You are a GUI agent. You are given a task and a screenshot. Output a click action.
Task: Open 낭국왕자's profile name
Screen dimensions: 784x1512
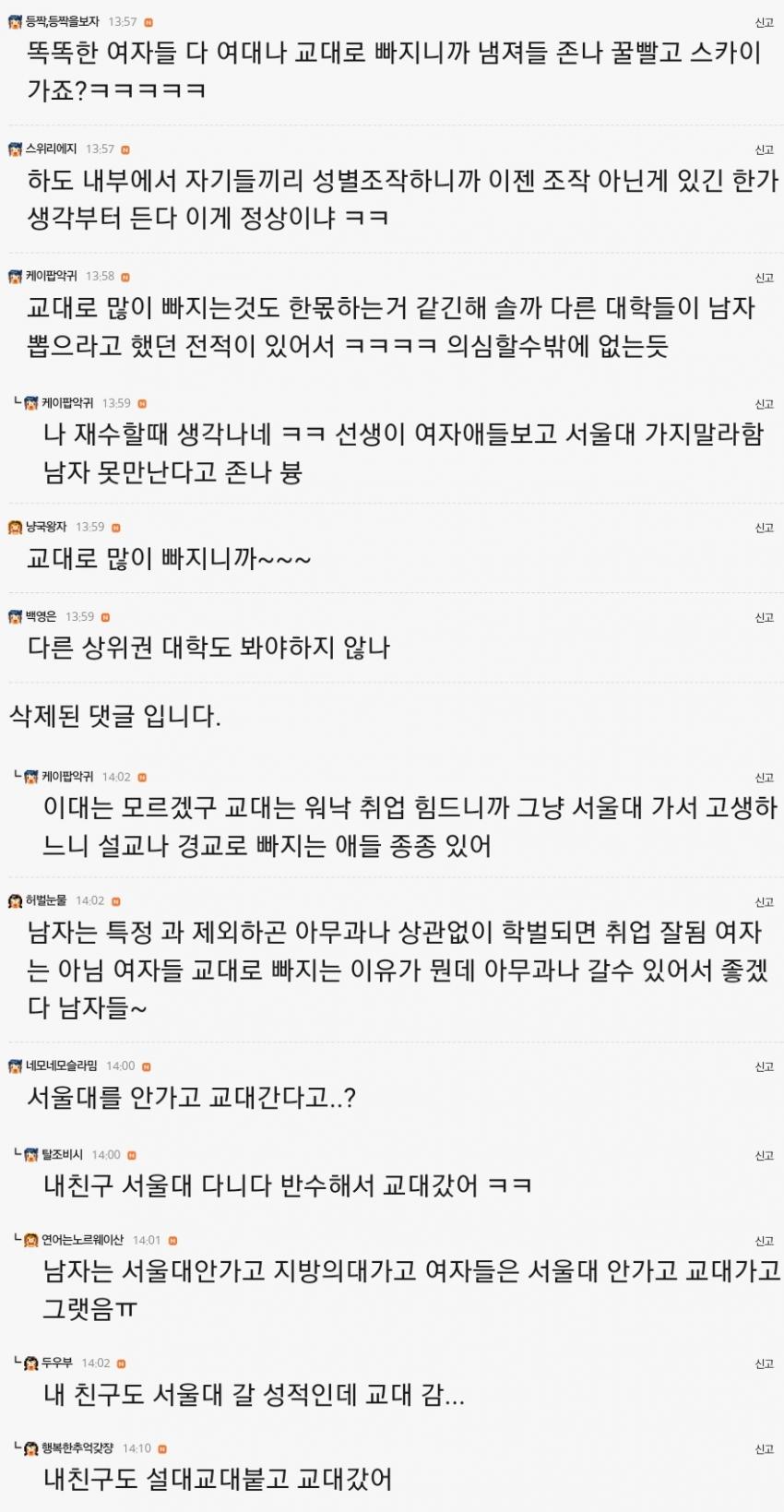coord(46,527)
